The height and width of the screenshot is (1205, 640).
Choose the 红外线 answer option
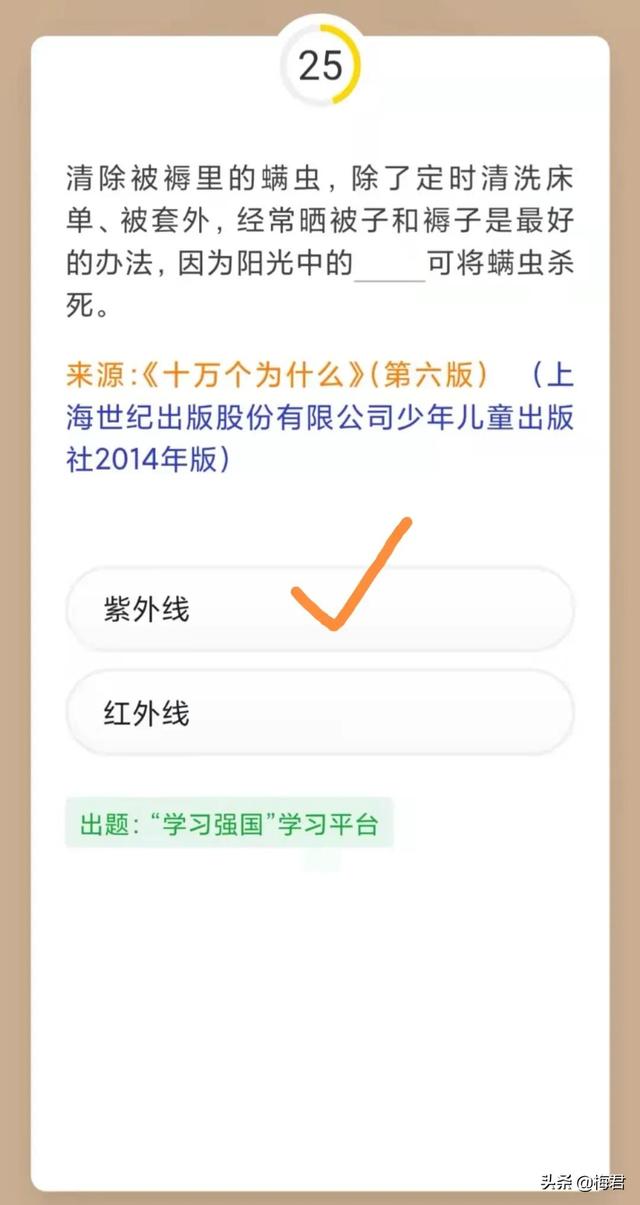tap(320, 713)
